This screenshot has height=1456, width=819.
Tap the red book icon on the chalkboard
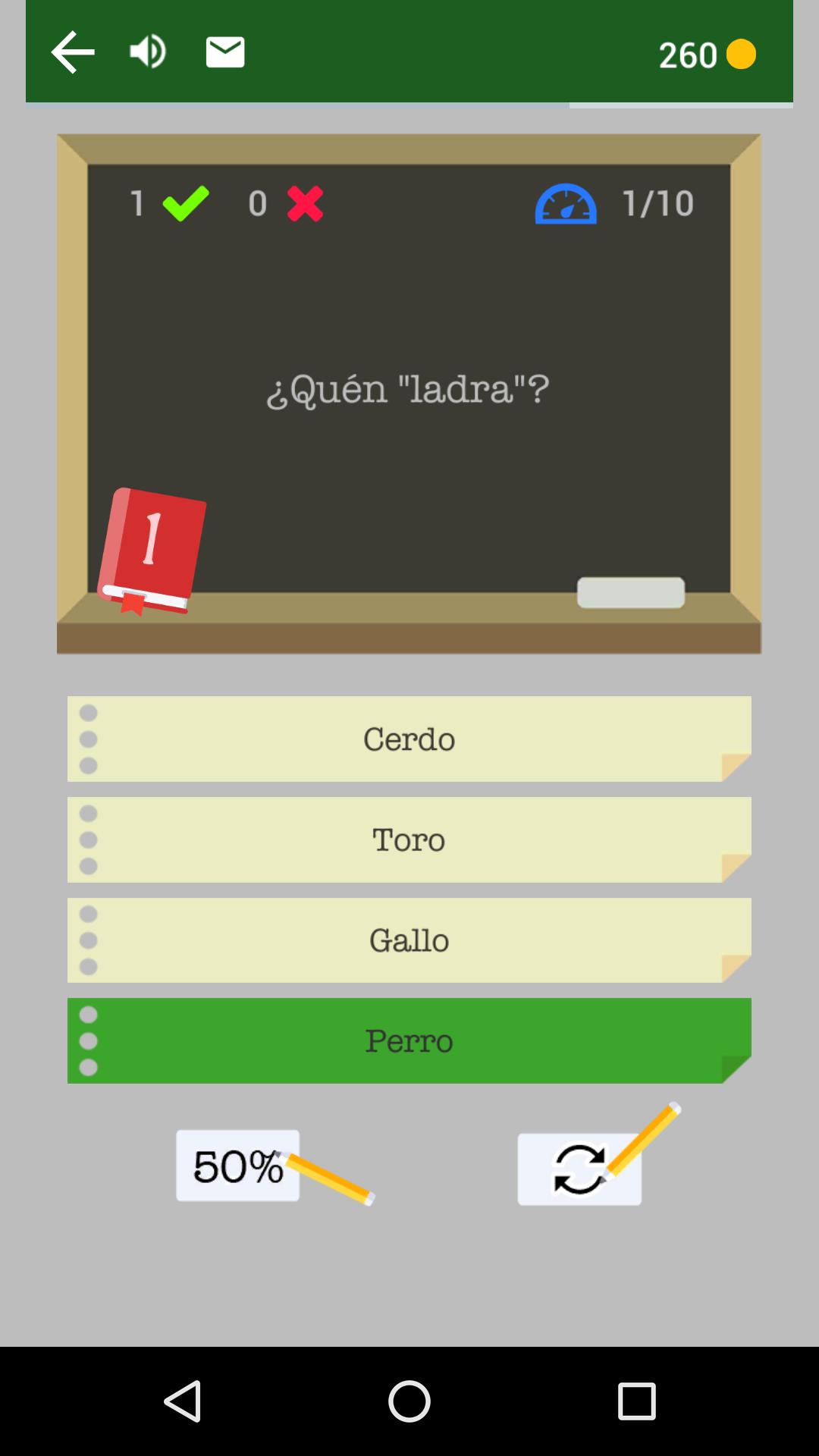click(x=152, y=546)
